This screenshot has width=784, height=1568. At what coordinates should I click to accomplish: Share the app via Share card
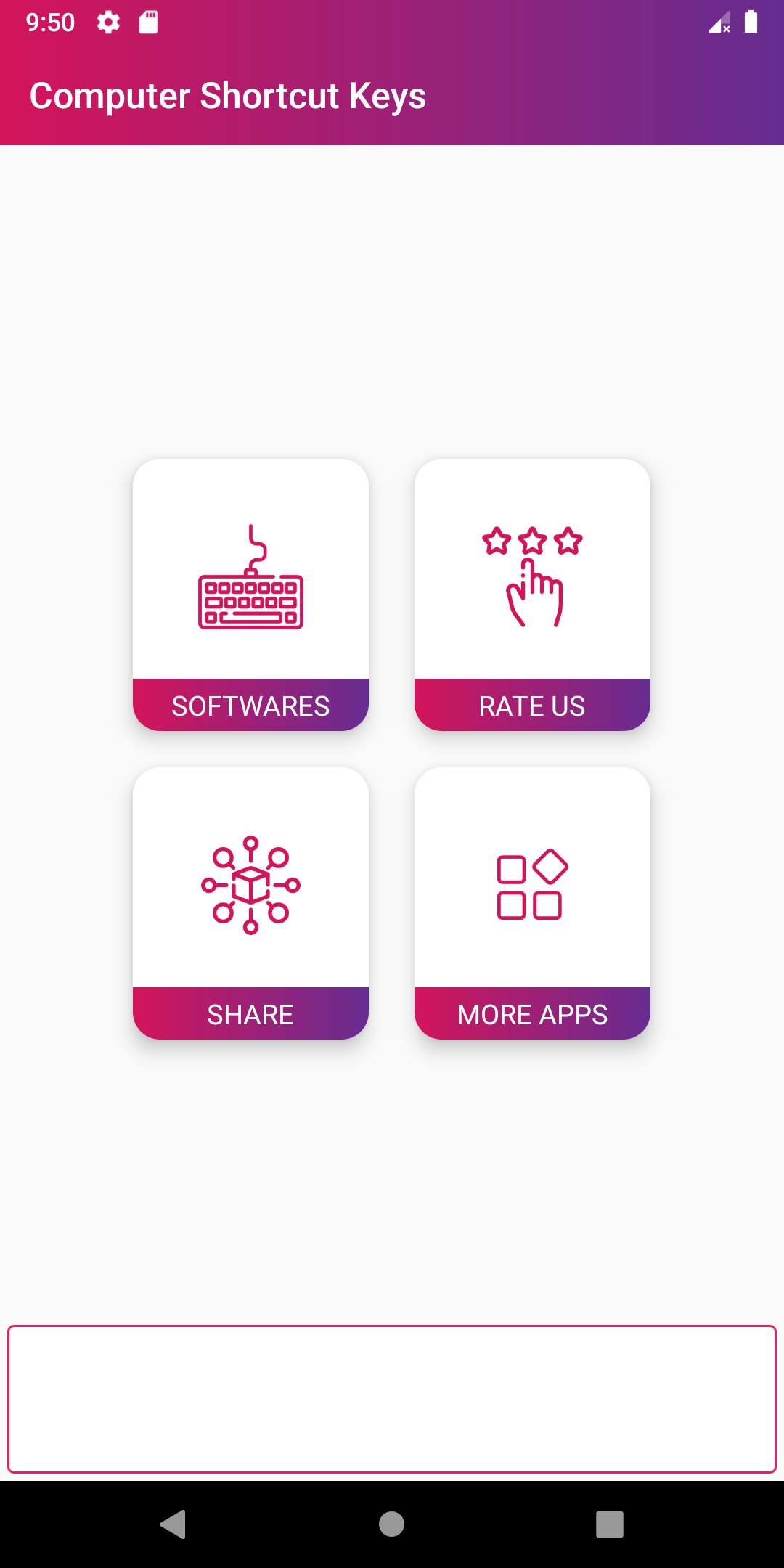click(x=250, y=902)
